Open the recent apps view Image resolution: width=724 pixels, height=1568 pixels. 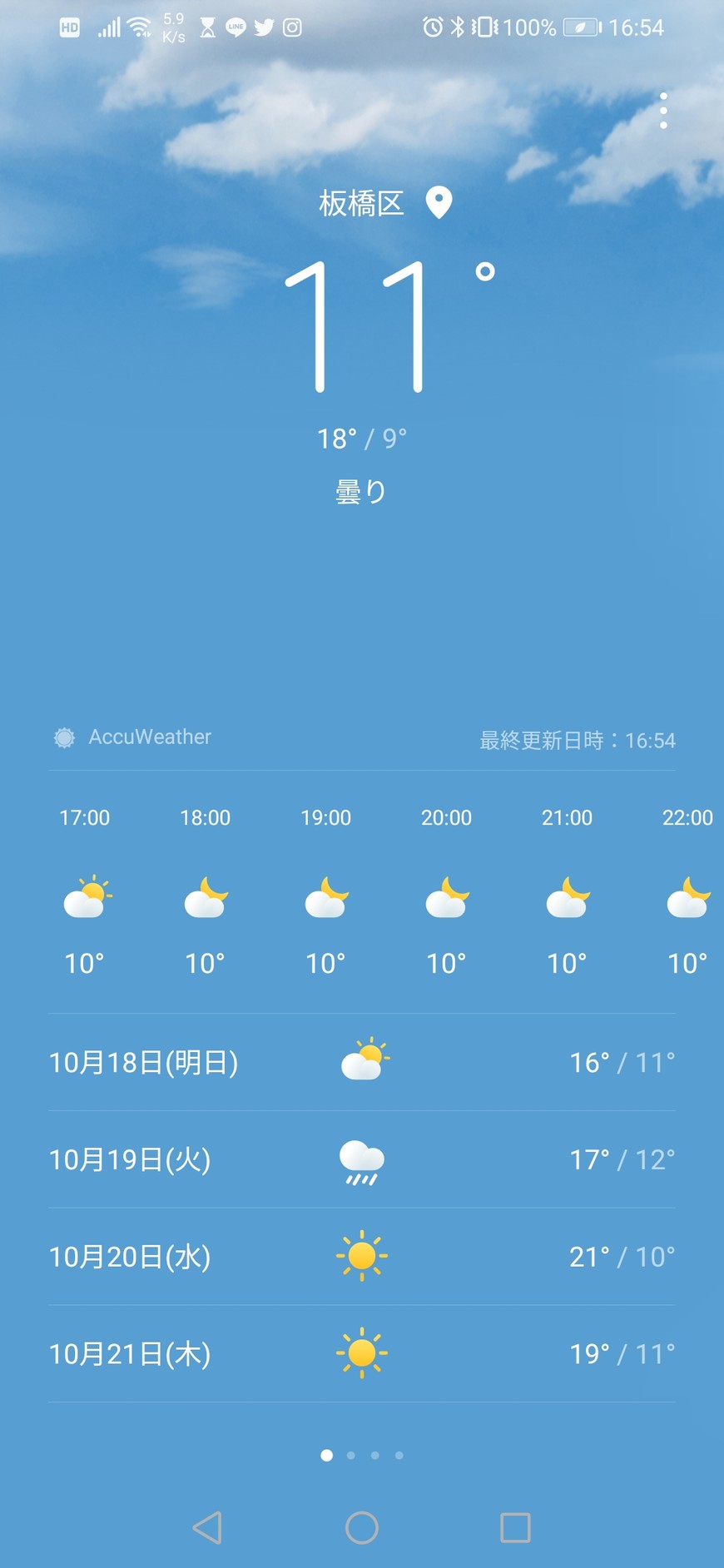coord(515,1528)
